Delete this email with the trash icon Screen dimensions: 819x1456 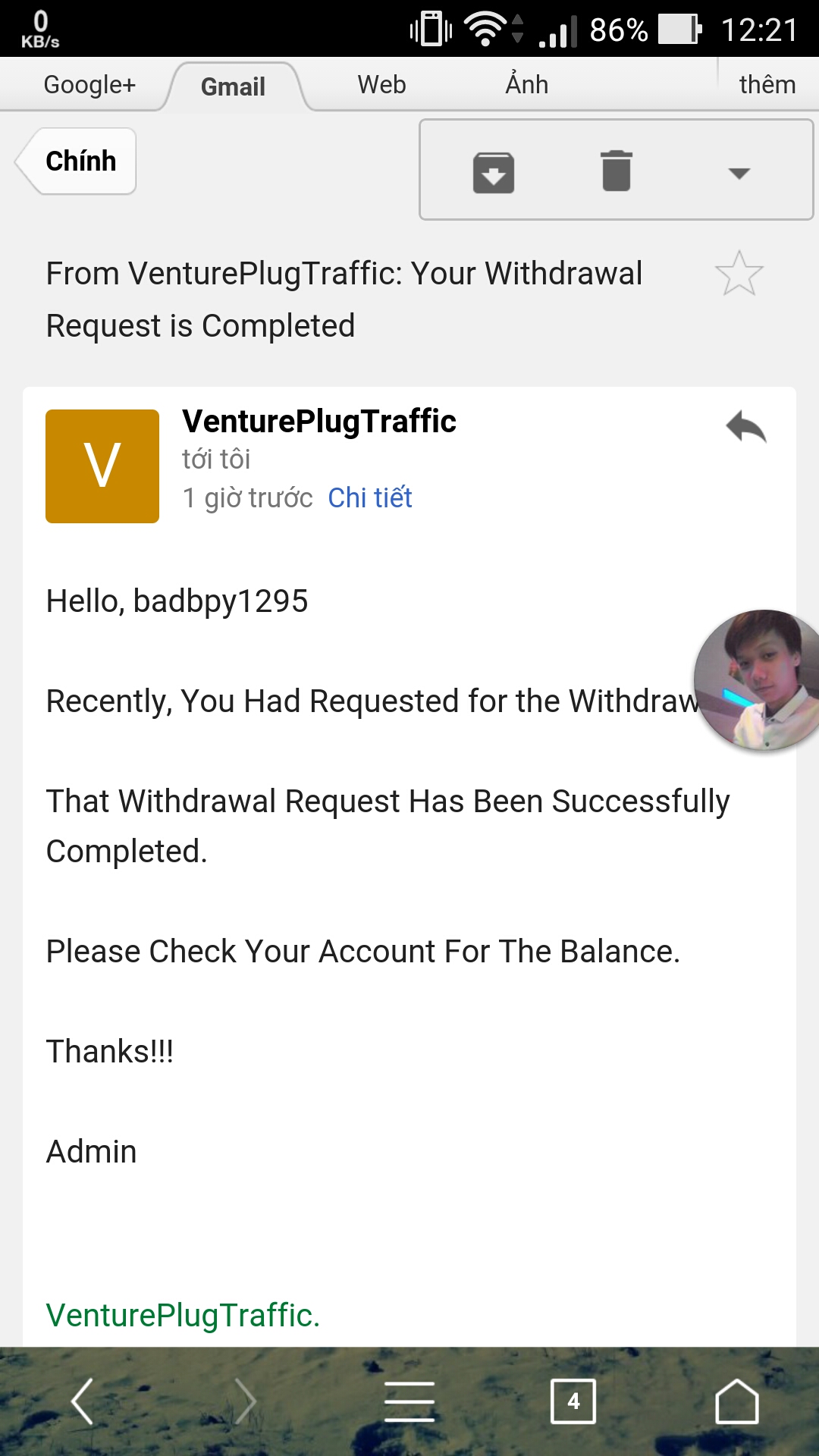[x=616, y=171]
